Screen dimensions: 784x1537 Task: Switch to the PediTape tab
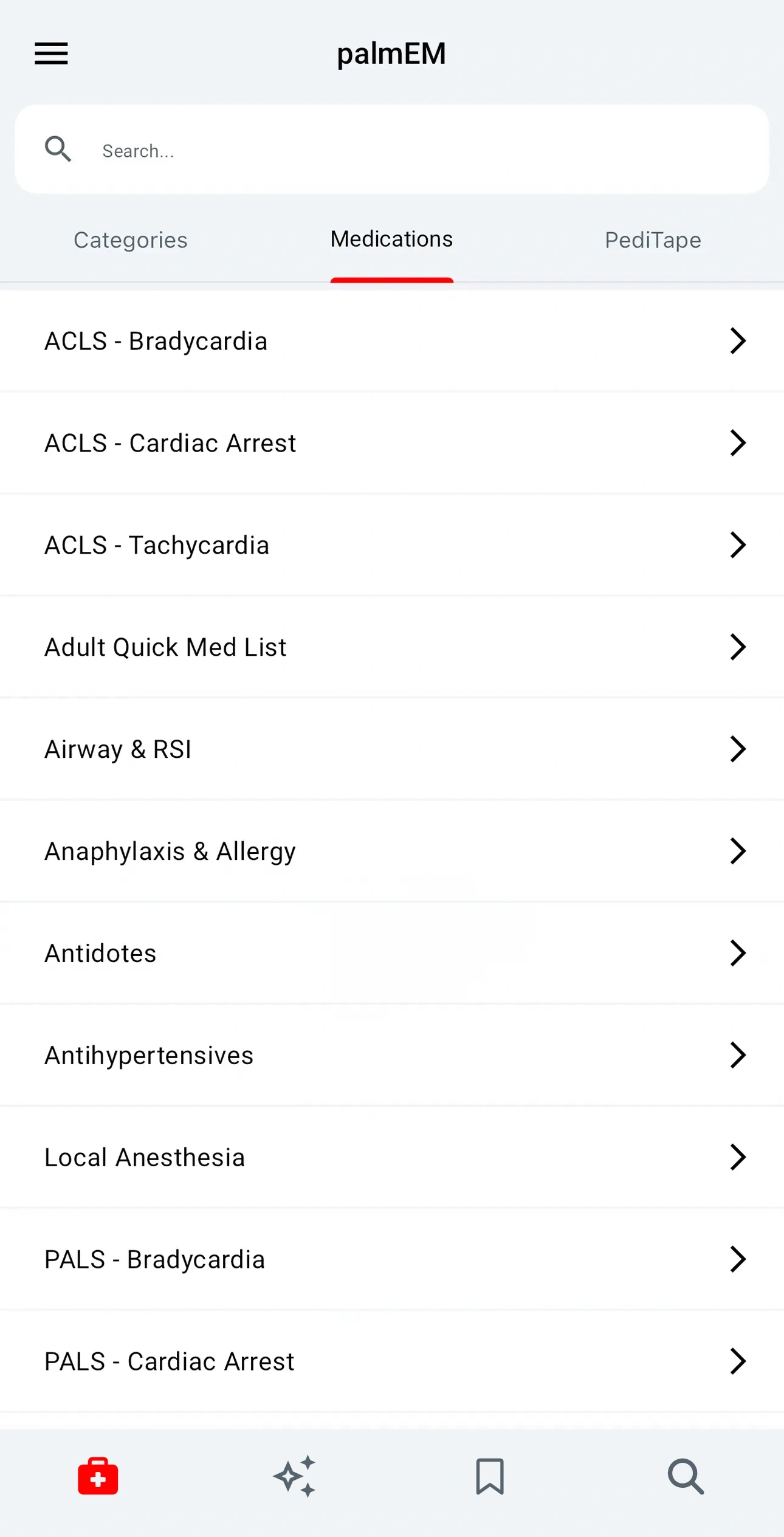point(653,239)
